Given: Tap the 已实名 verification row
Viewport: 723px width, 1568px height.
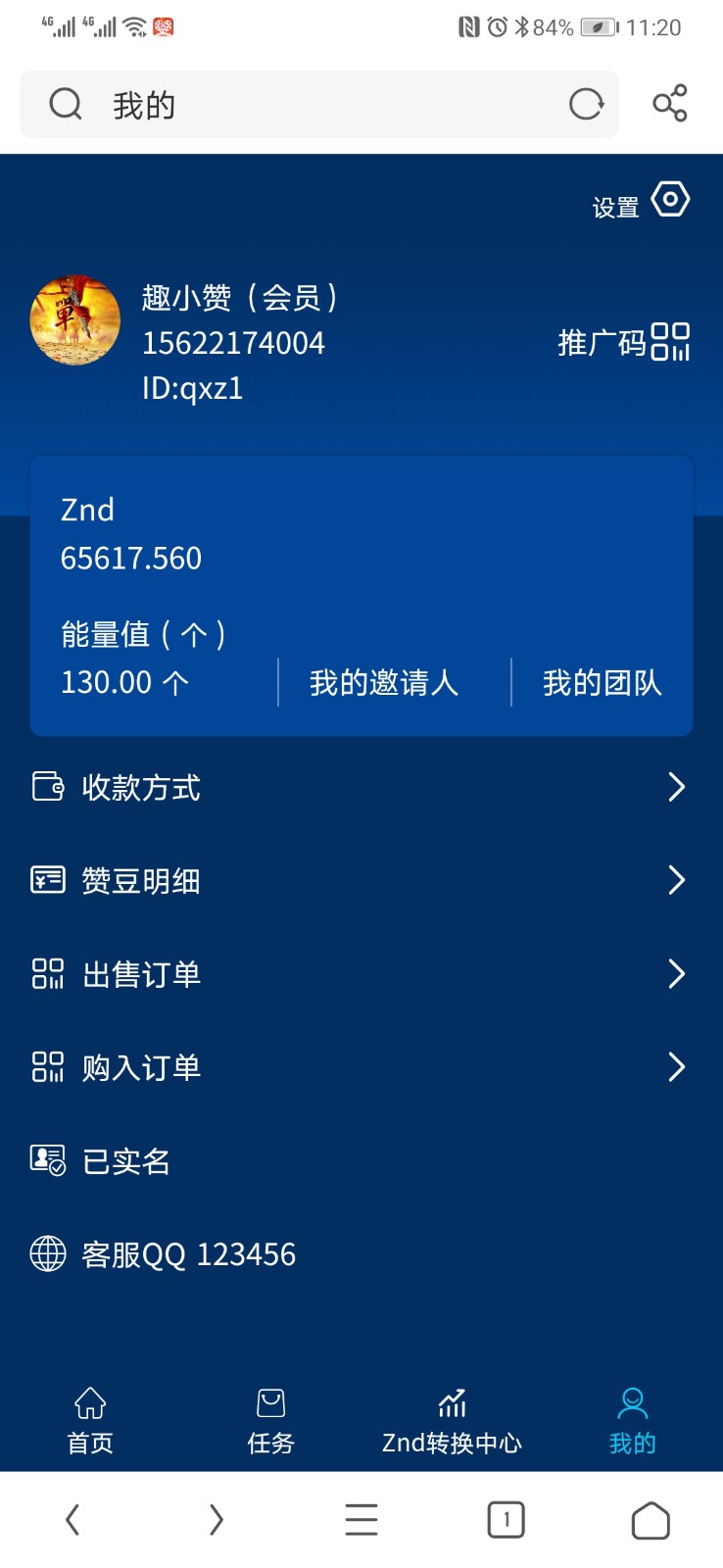Looking at the screenshot, I should [x=361, y=1161].
